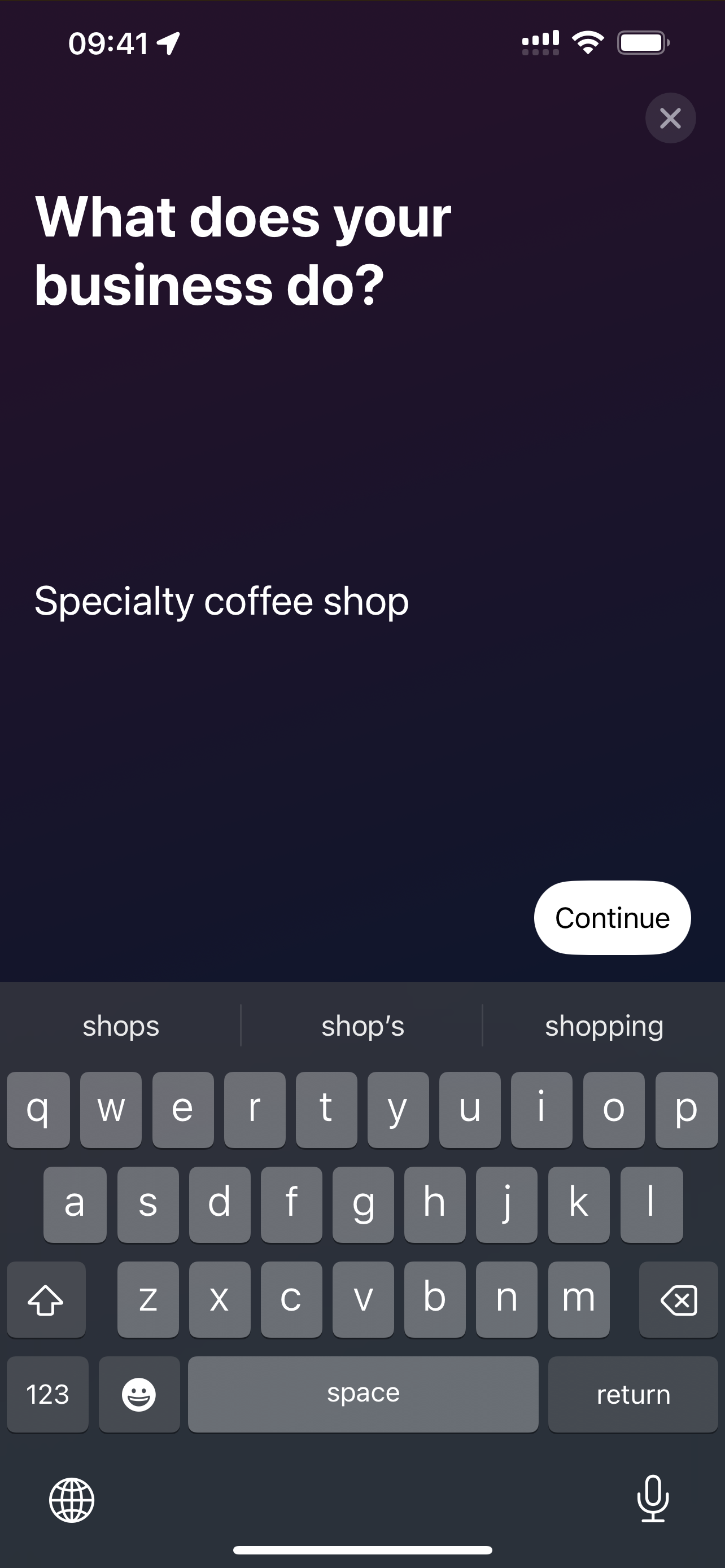Tap the 'Specialty coffee shop' text field
725x1568 pixels.
(221, 601)
